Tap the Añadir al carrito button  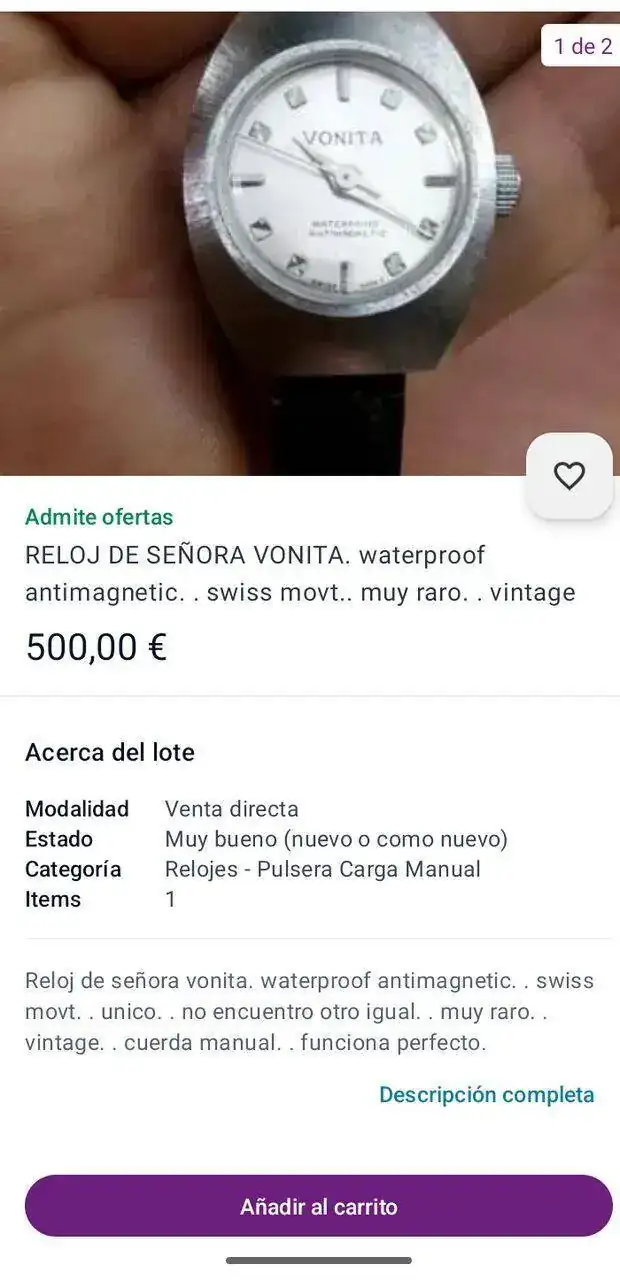point(318,1206)
